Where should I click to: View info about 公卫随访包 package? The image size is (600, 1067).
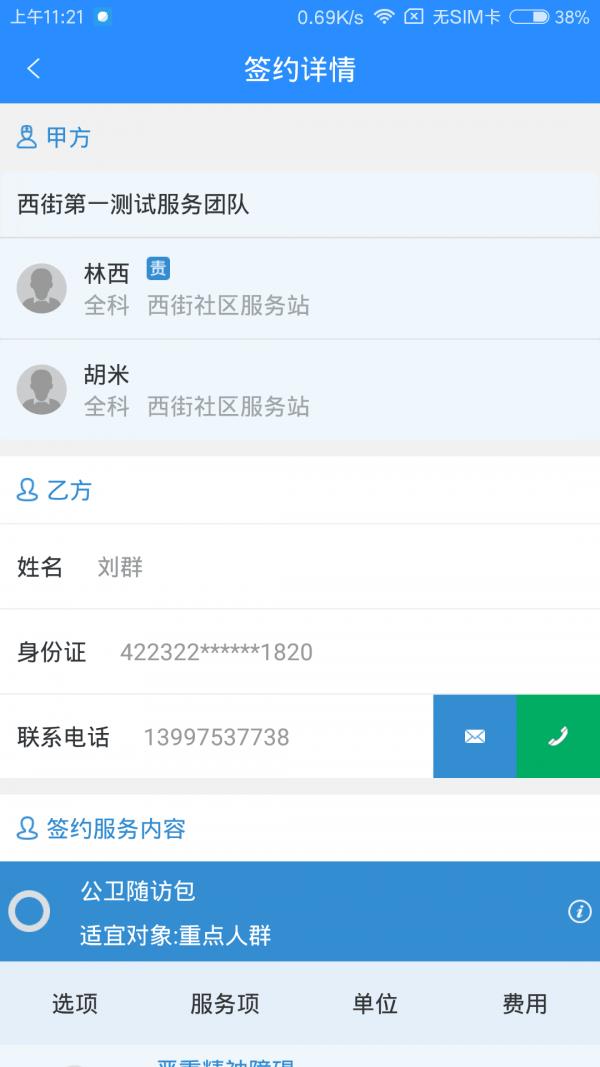point(580,911)
